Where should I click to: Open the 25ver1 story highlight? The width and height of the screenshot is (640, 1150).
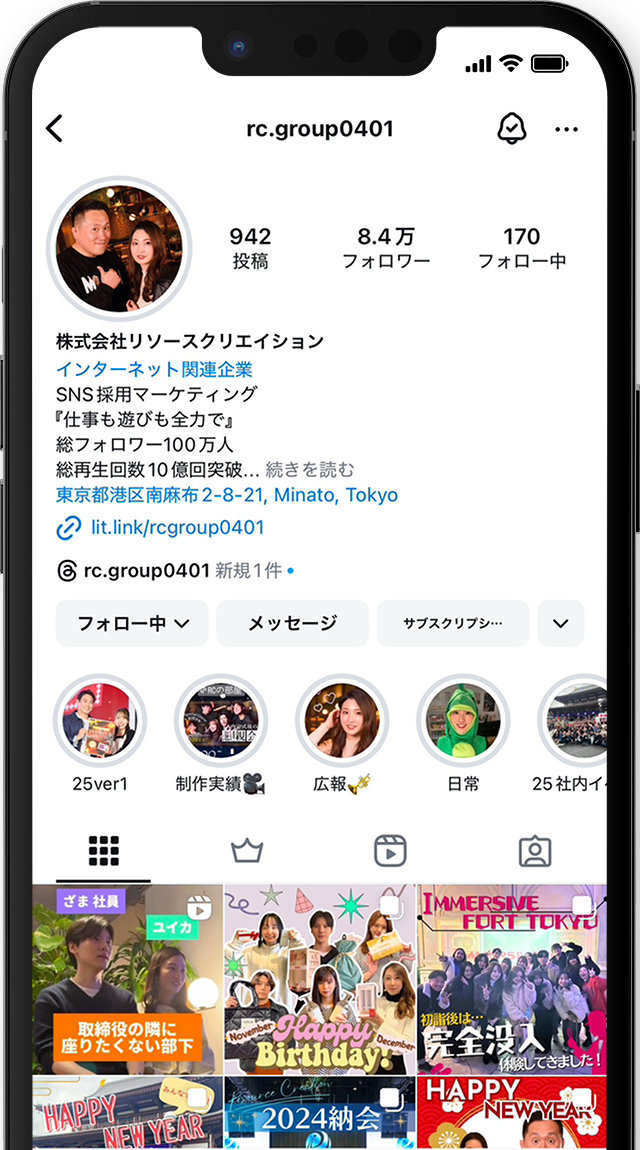(x=98, y=721)
